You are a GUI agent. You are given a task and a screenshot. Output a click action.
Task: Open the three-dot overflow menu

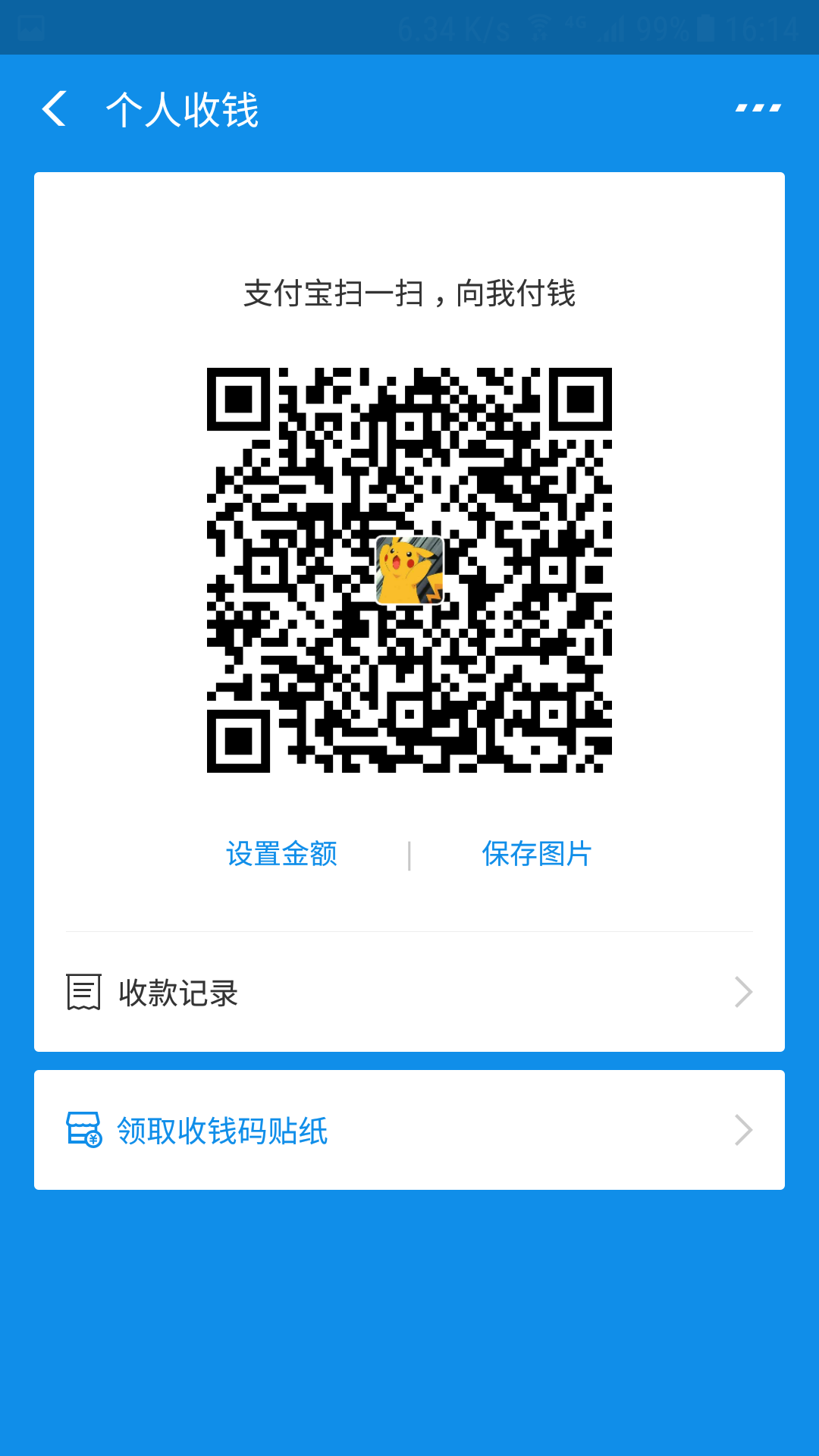[x=758, y=109]
